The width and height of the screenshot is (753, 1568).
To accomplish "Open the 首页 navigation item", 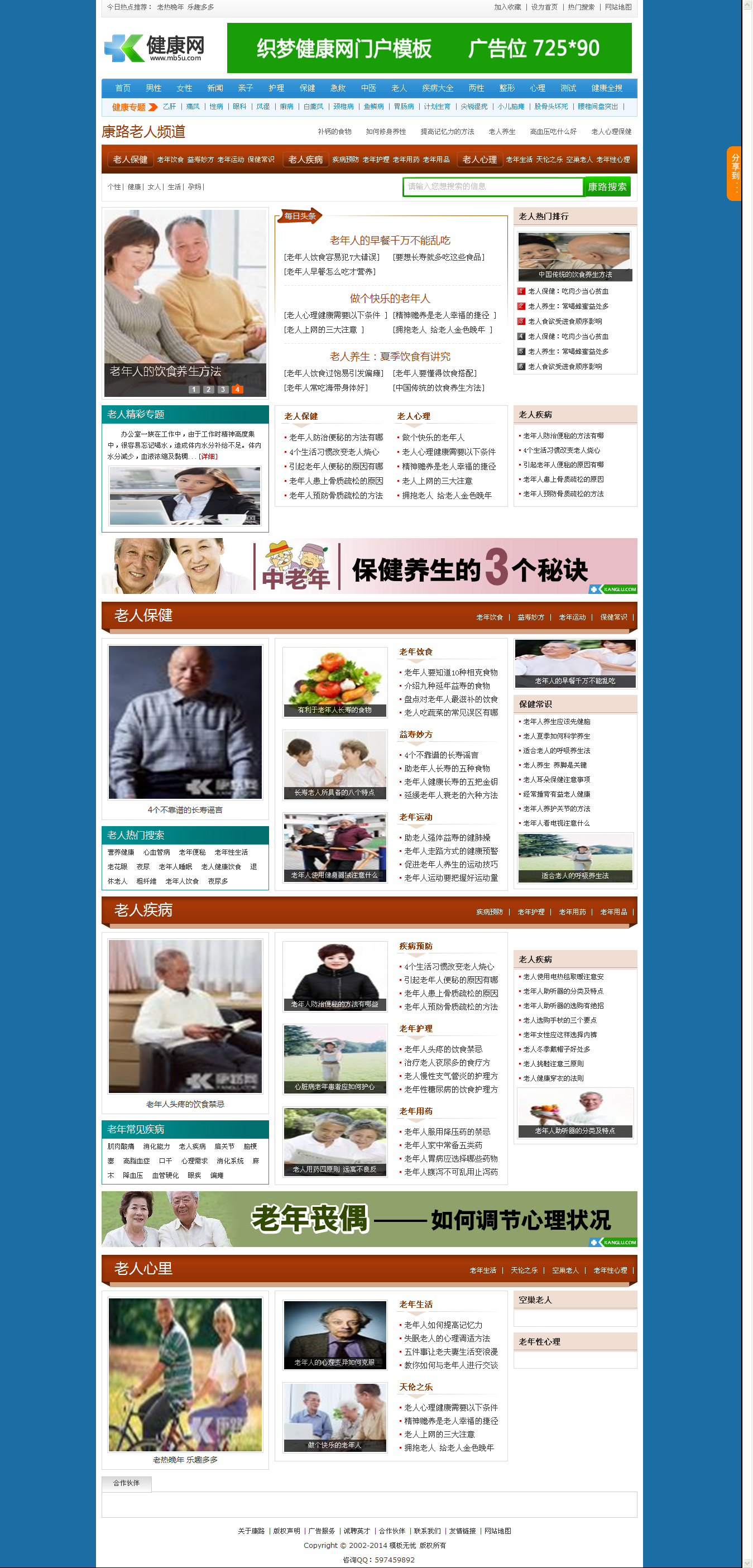I will 123,88.
